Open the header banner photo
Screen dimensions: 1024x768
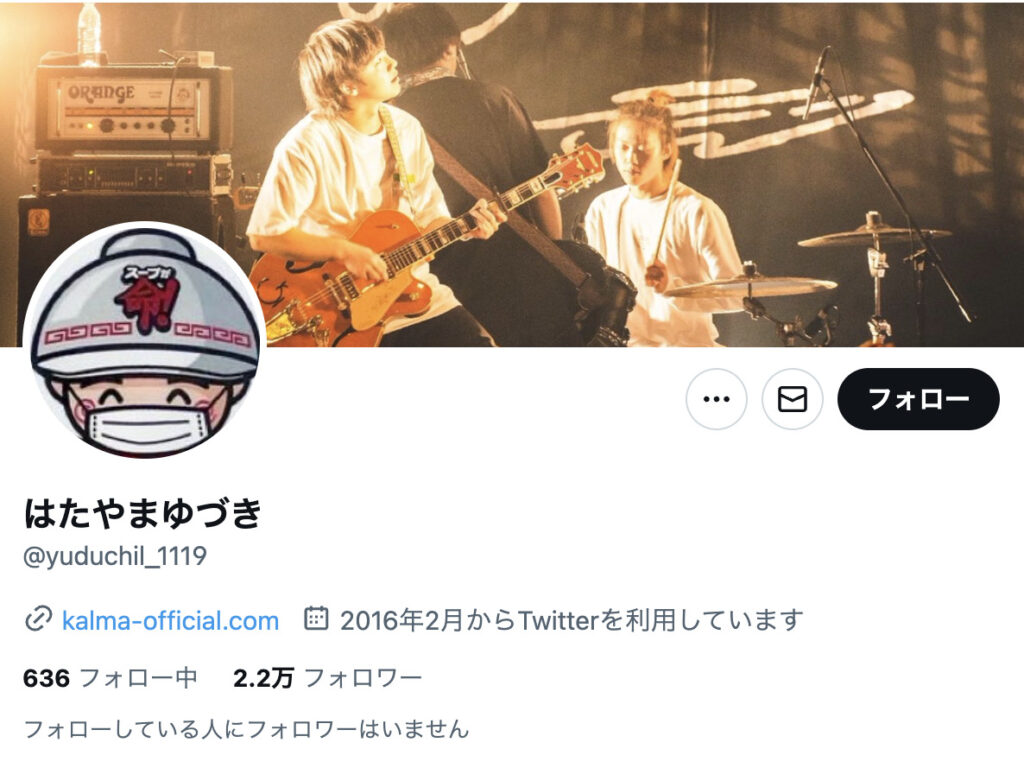coord(640,150)
